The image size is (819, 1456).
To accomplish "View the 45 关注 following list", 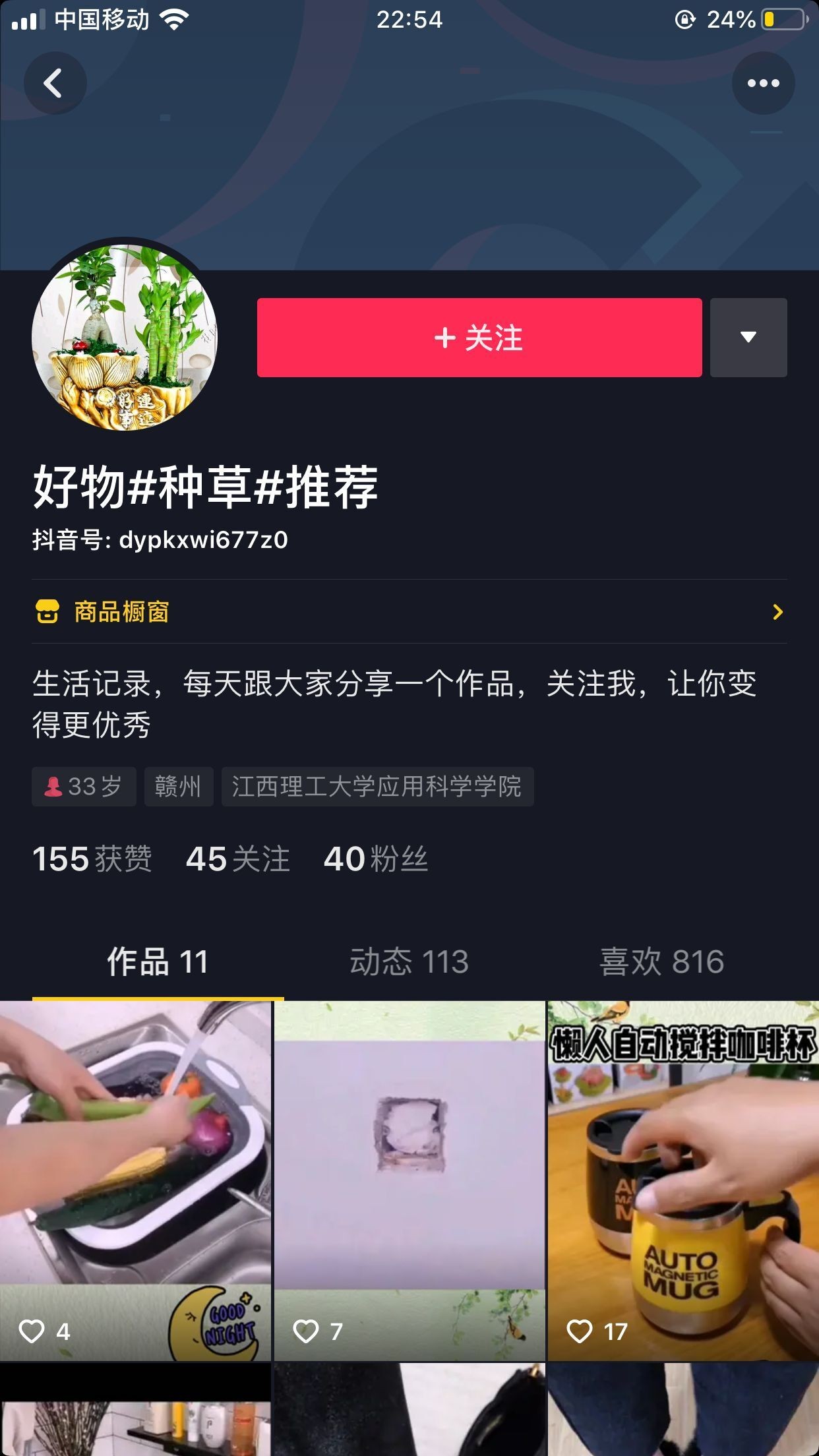I will (x=237, y=859).
